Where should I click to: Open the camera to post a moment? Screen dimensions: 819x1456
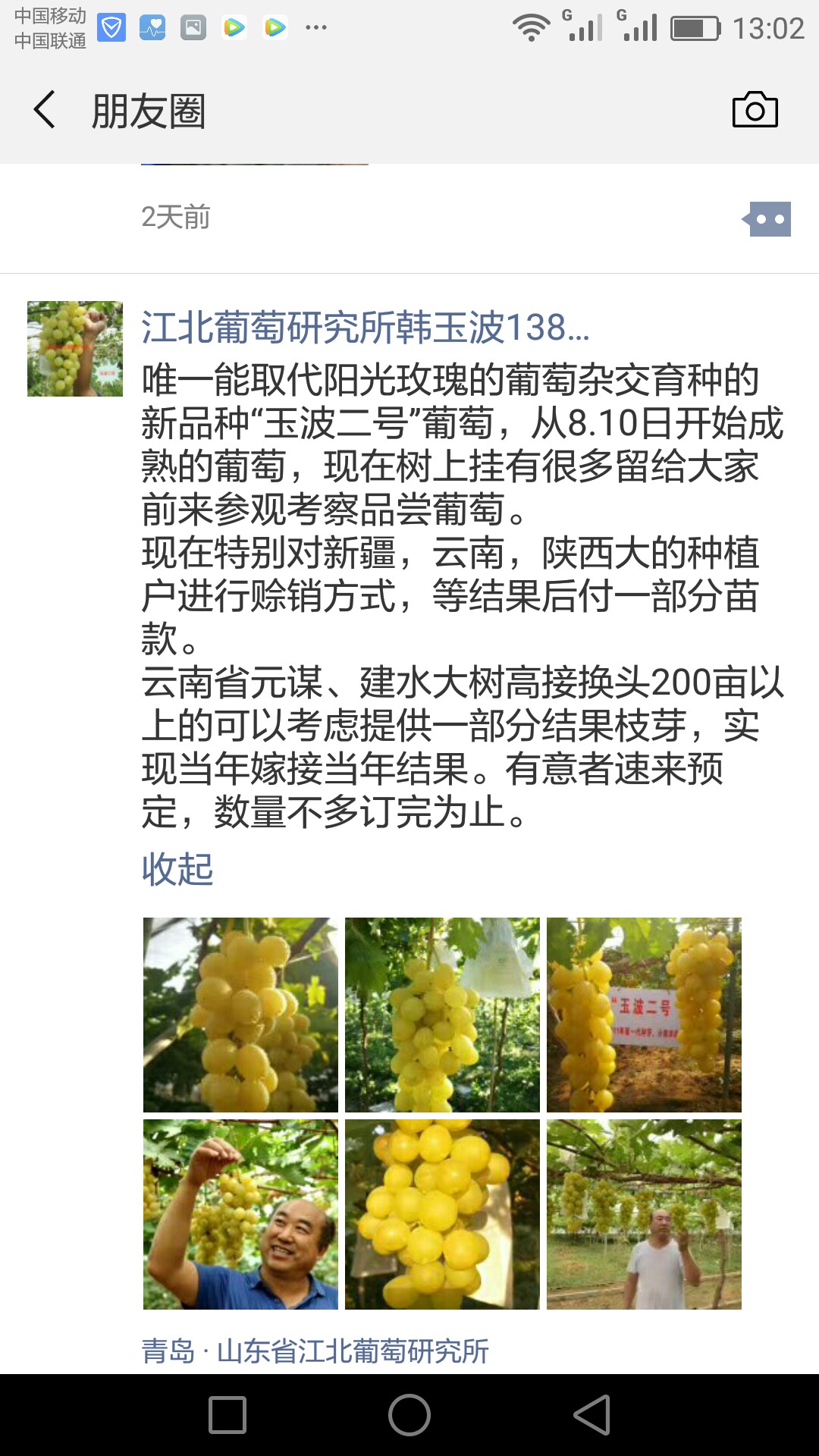coord(755,110)
